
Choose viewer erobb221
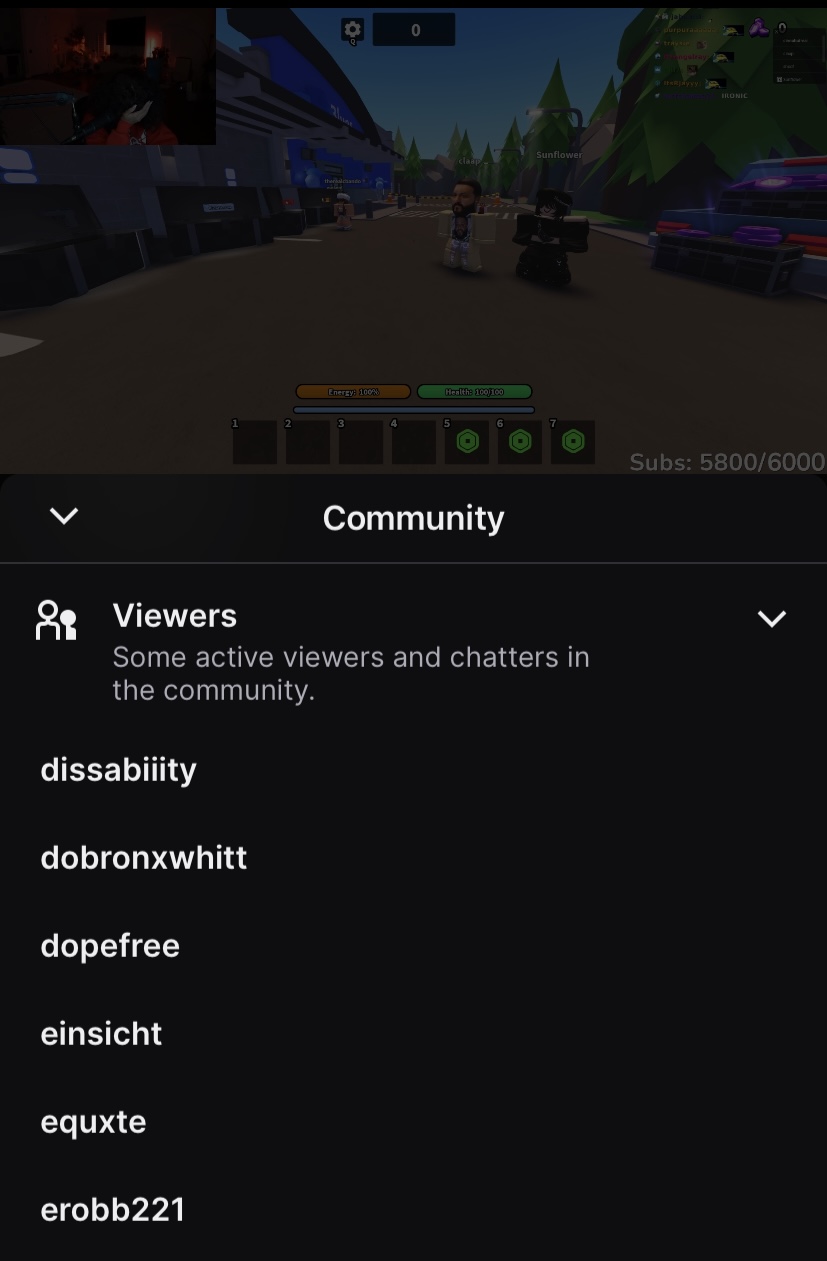tap(113, 1210)
